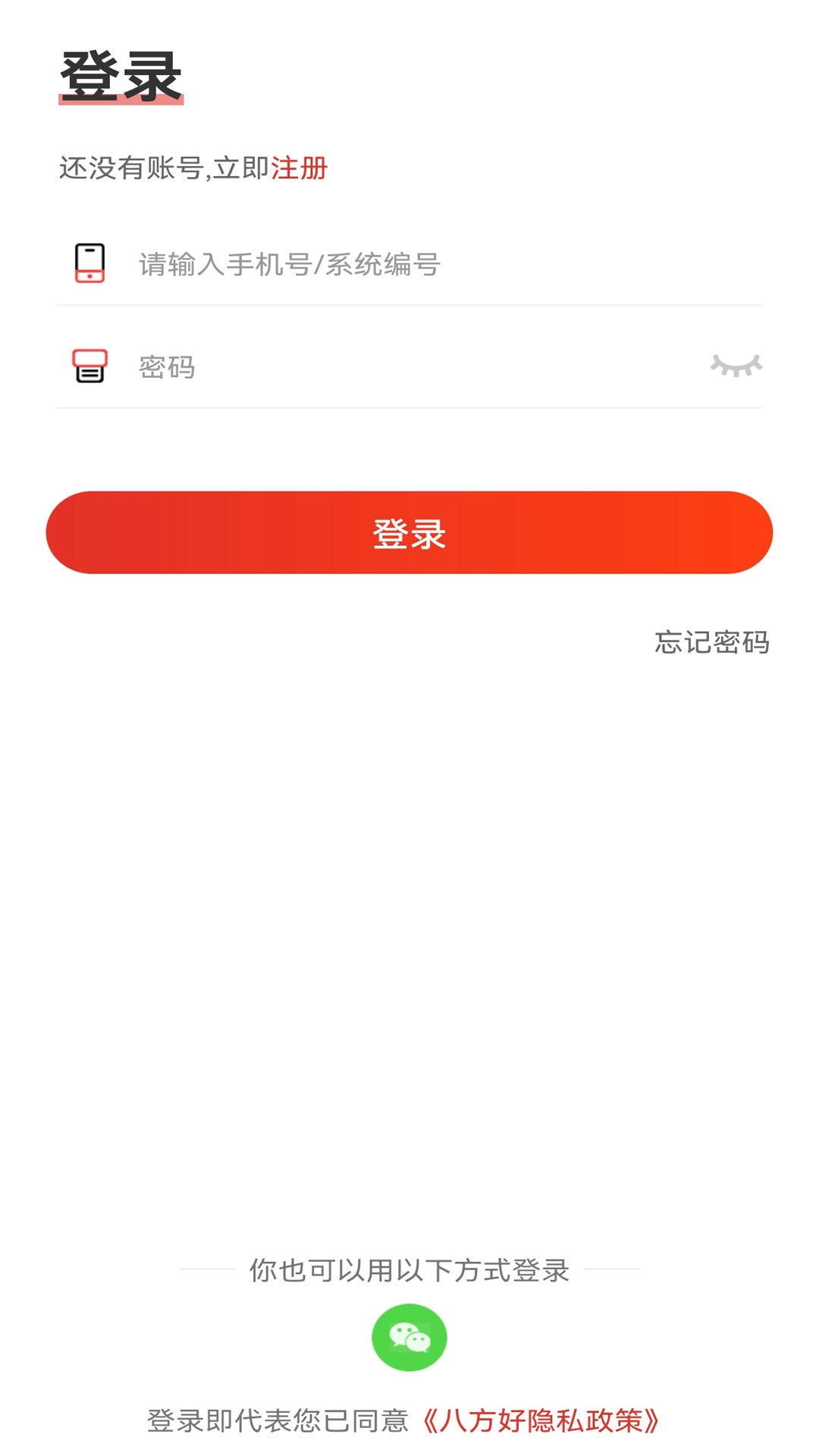Screen dimensions: 819x1456
Task: Tap the red 注册 register link
Action: coord(299,168)
